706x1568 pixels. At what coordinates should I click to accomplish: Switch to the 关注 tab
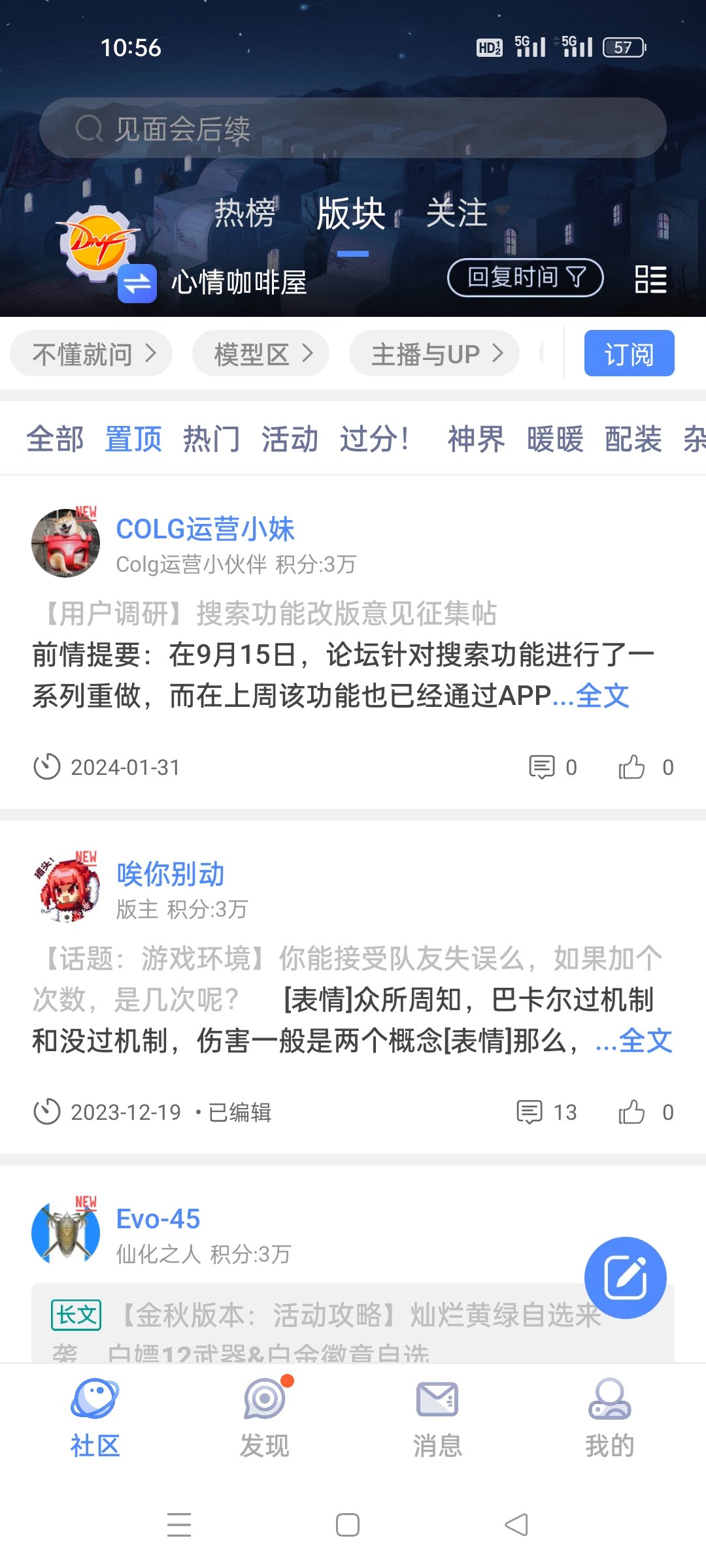click(456, 214)
